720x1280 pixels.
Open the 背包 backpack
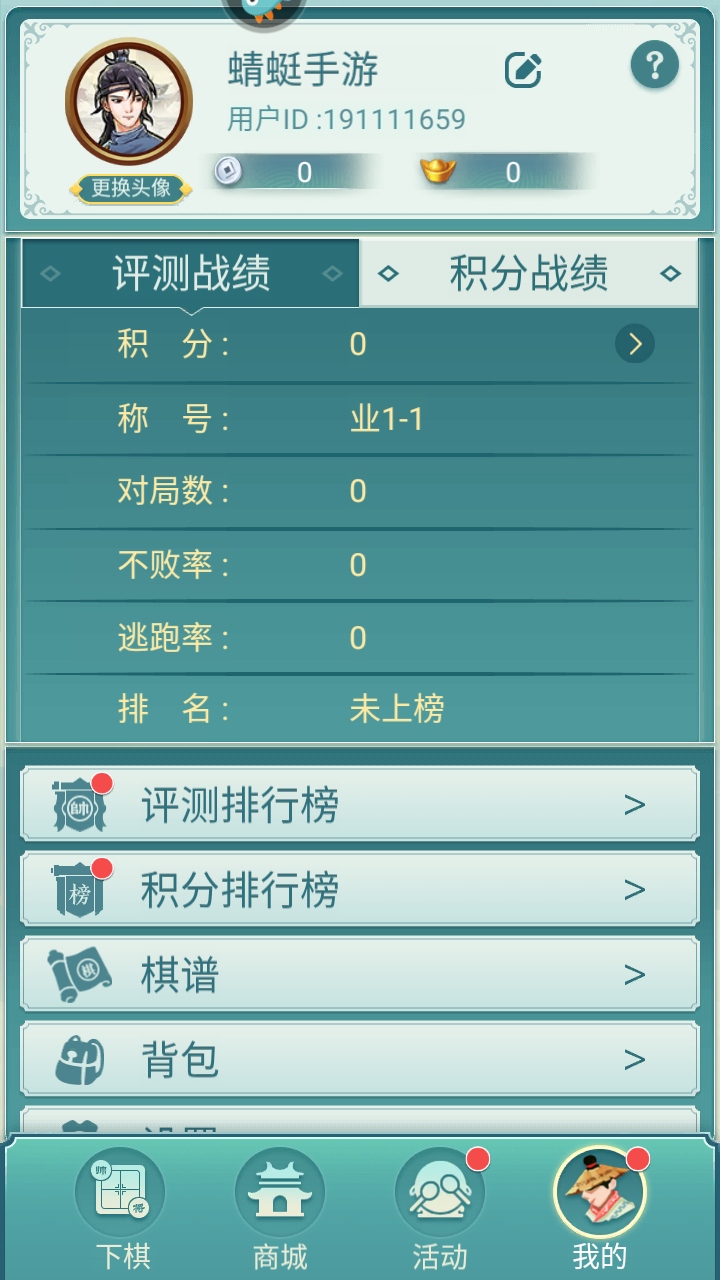point(360,1060)
